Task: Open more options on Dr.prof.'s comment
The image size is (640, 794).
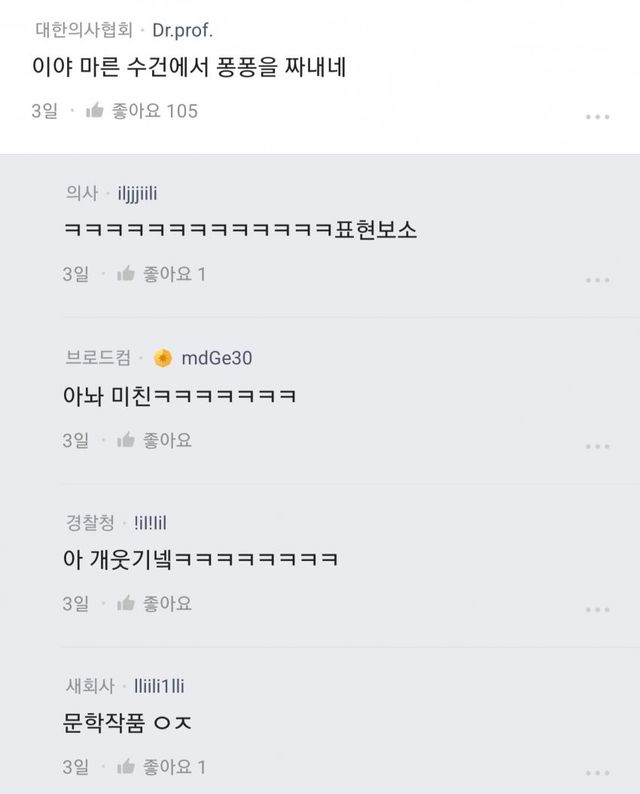Action: click(x=597, y=117)
